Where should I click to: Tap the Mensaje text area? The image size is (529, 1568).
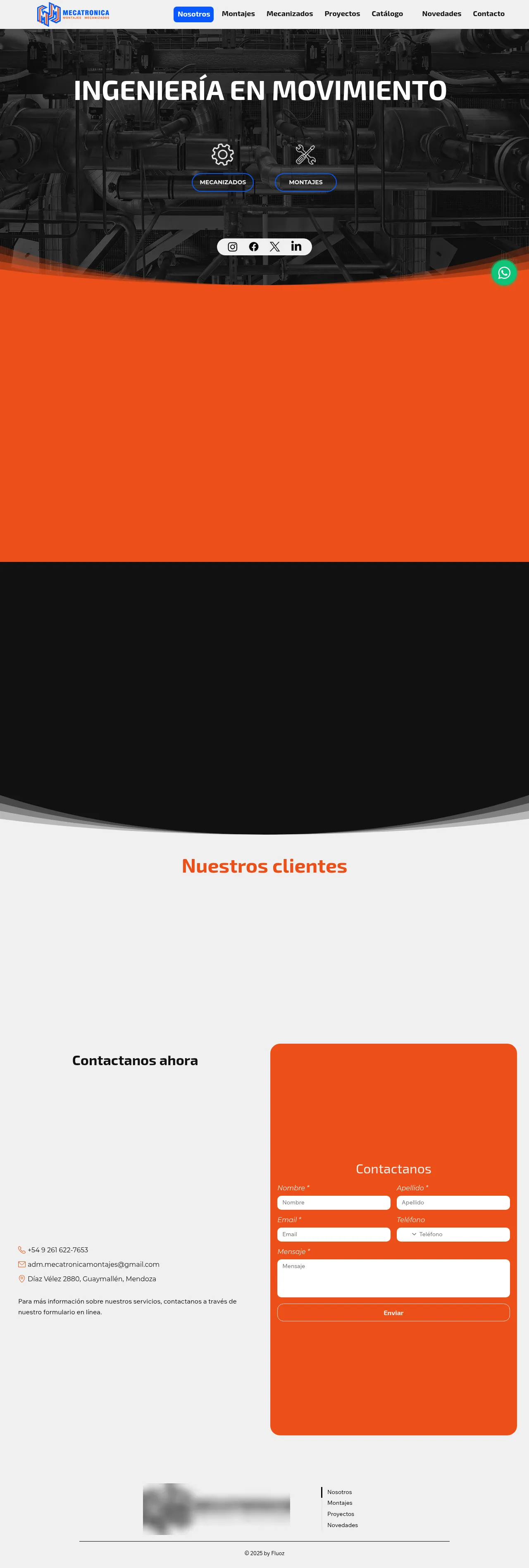393,1278
